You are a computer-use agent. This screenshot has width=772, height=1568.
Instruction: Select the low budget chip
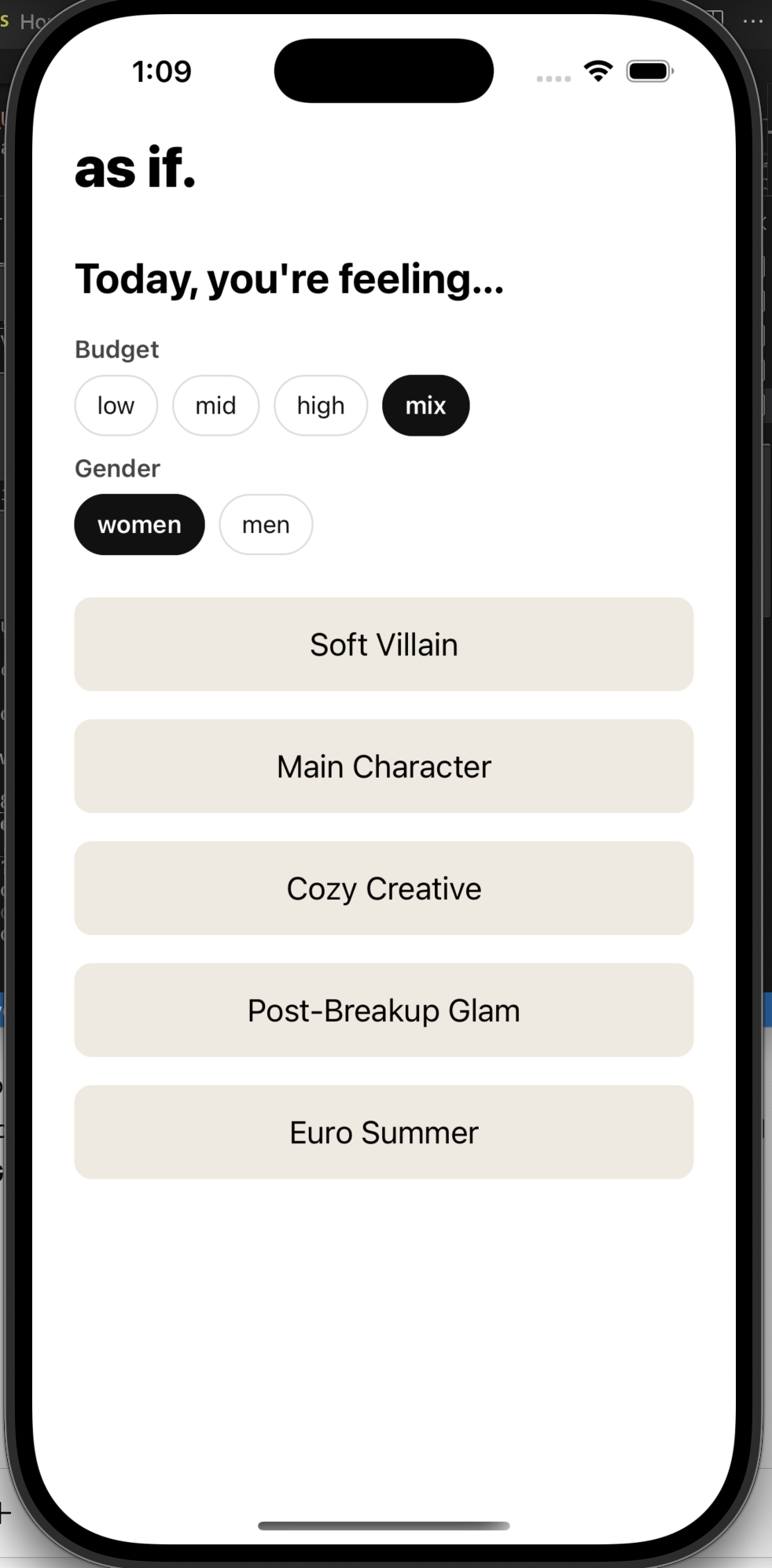116,406
